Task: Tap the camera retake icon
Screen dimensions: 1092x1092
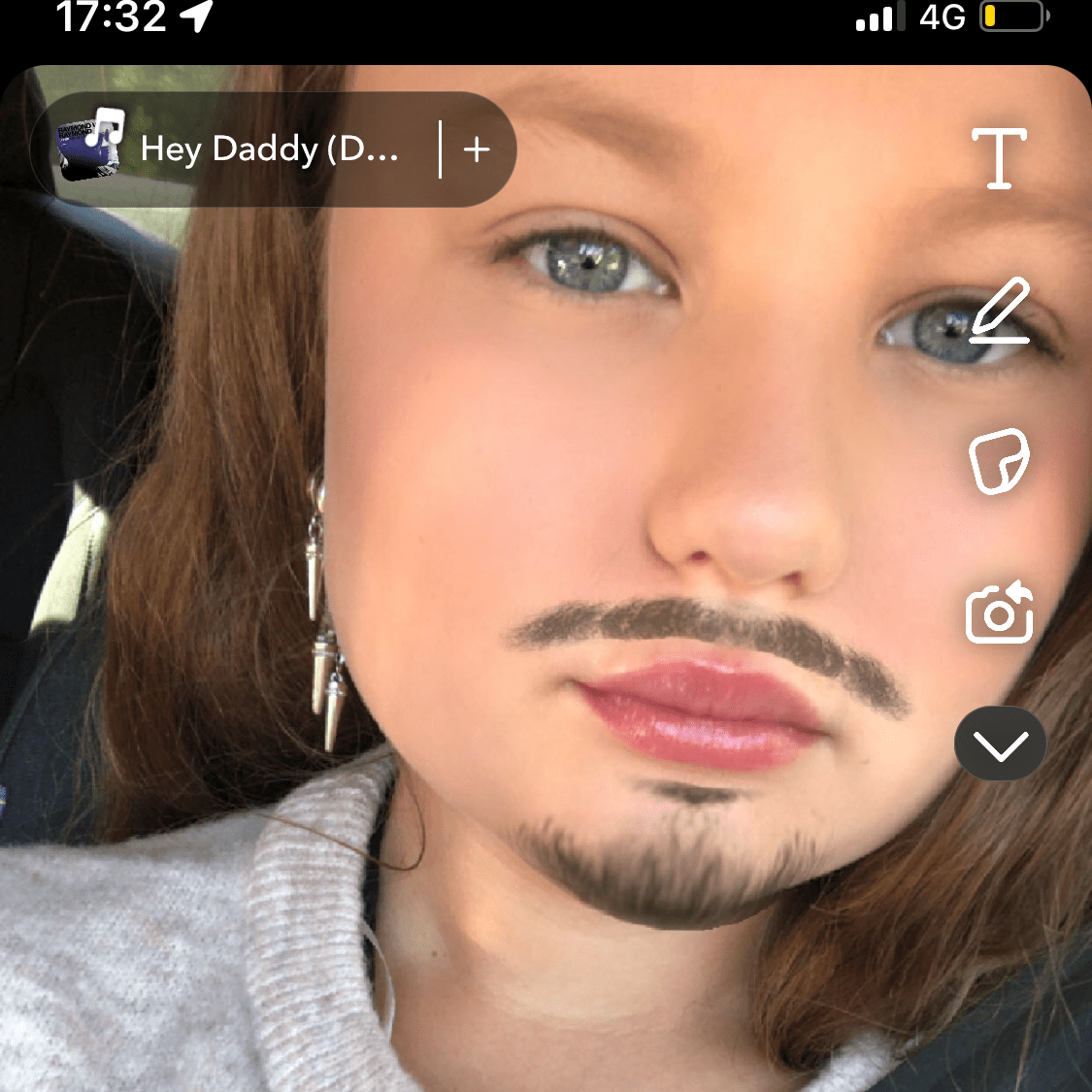Action: (999, 612)
